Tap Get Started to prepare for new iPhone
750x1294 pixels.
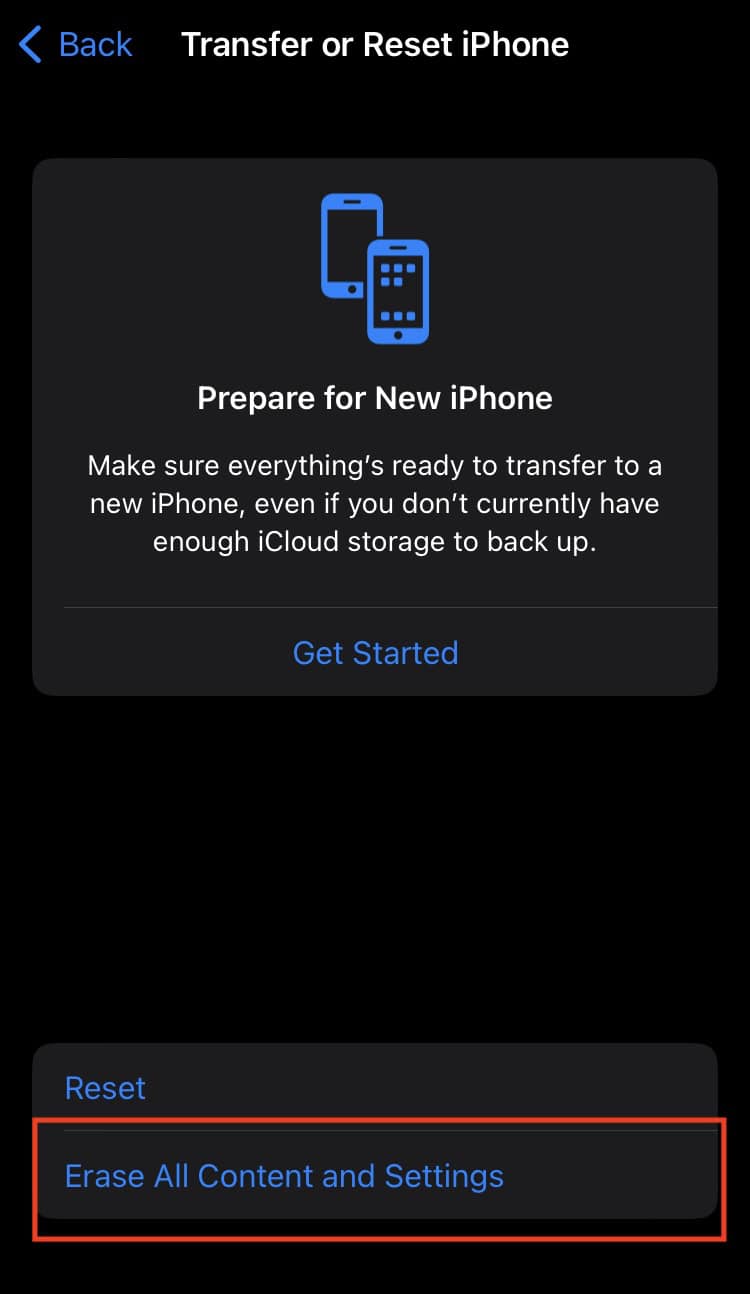(375, 653)
